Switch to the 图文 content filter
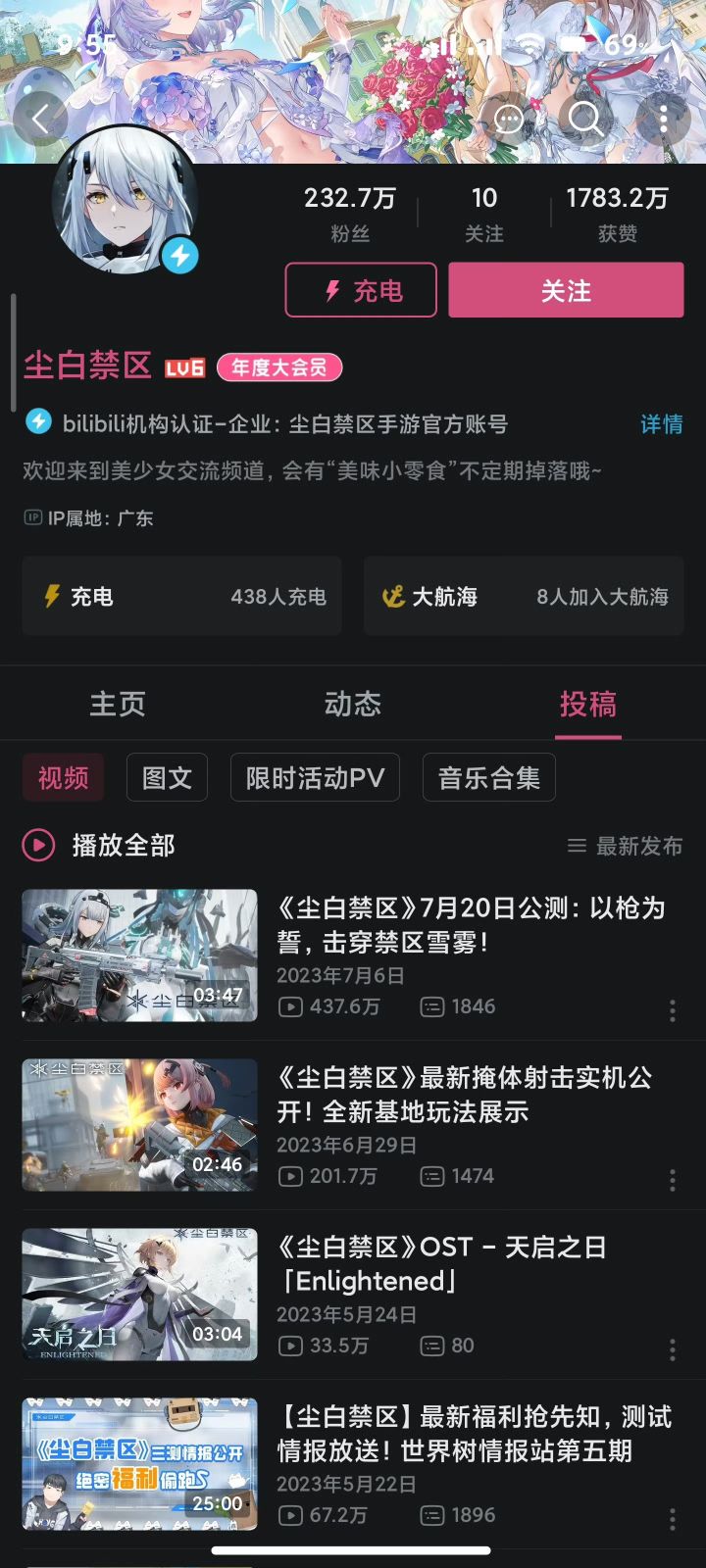Screen dimensions: 706x1568 coord(167,777)
